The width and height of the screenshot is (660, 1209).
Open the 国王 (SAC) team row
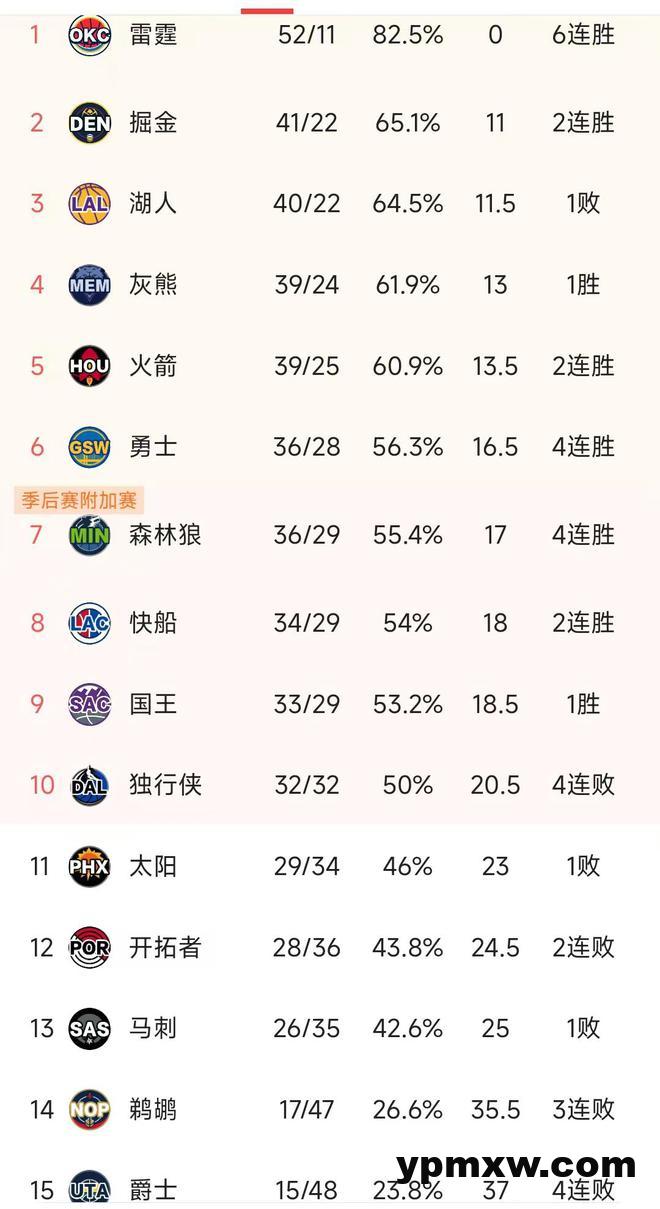[153, 704]
